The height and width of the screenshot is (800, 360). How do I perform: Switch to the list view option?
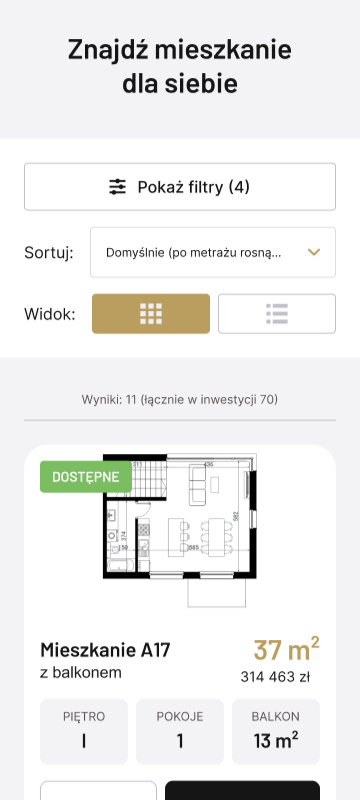(276, 313)
